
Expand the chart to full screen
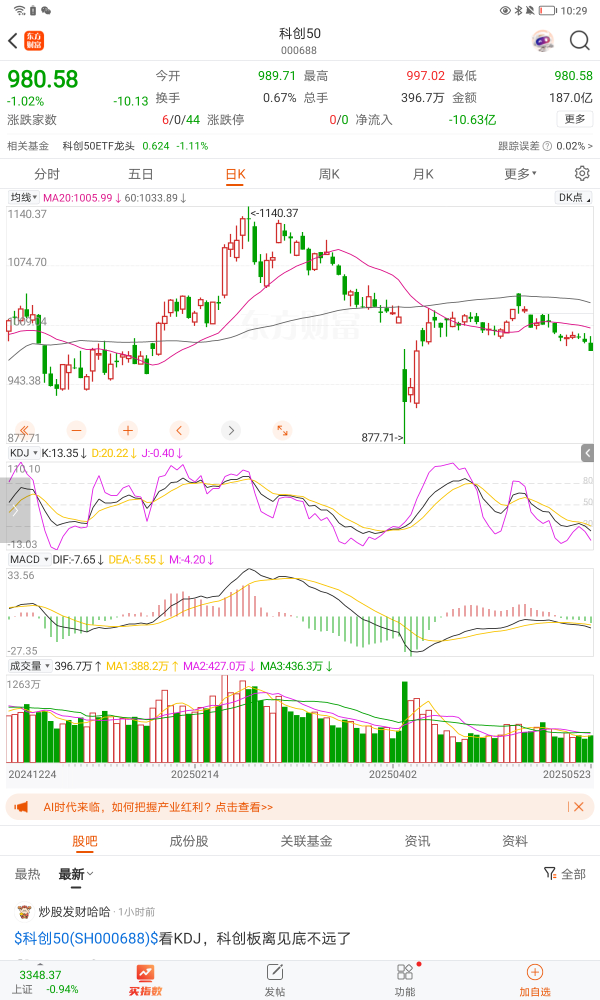pos(282,430)
